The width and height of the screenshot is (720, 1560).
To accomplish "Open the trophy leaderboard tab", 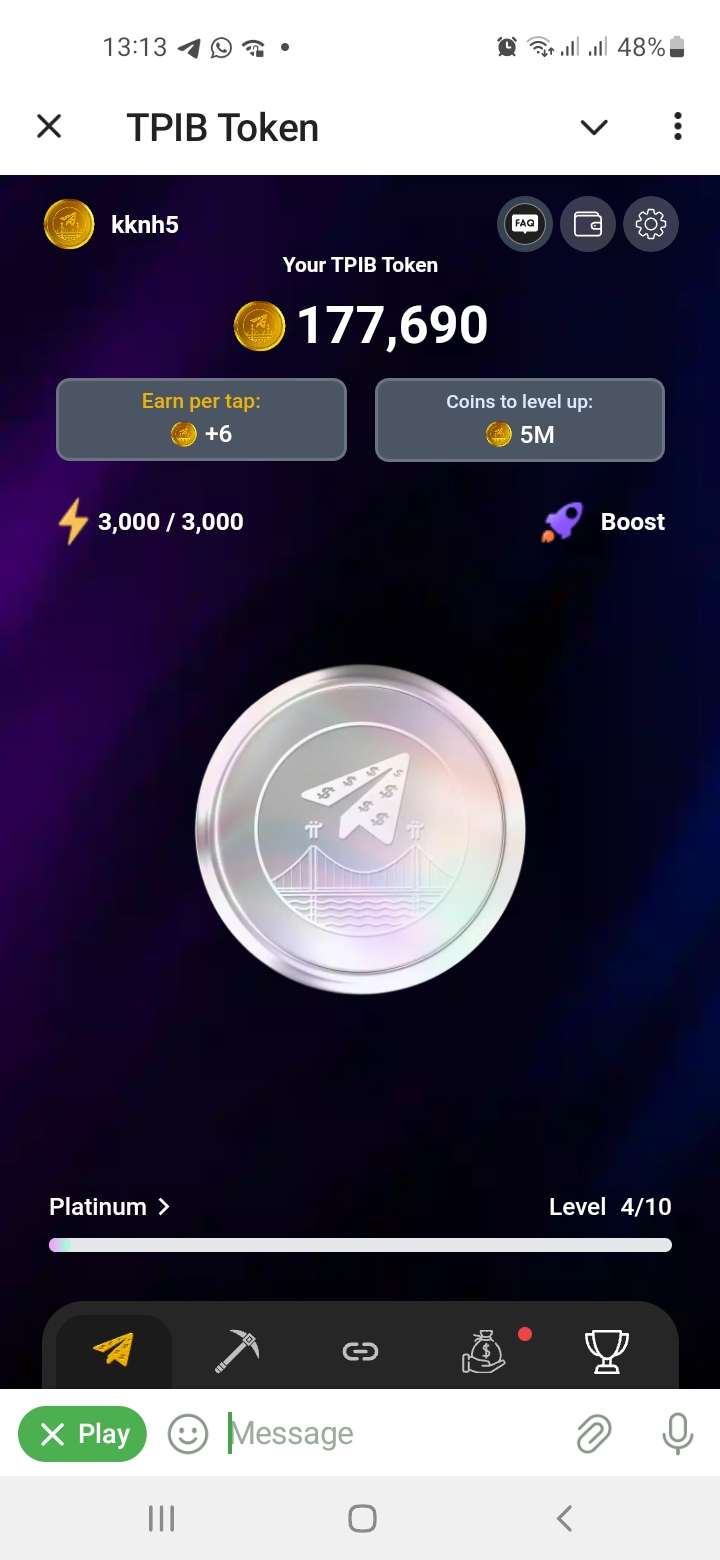I will (x=607, y=1351).
